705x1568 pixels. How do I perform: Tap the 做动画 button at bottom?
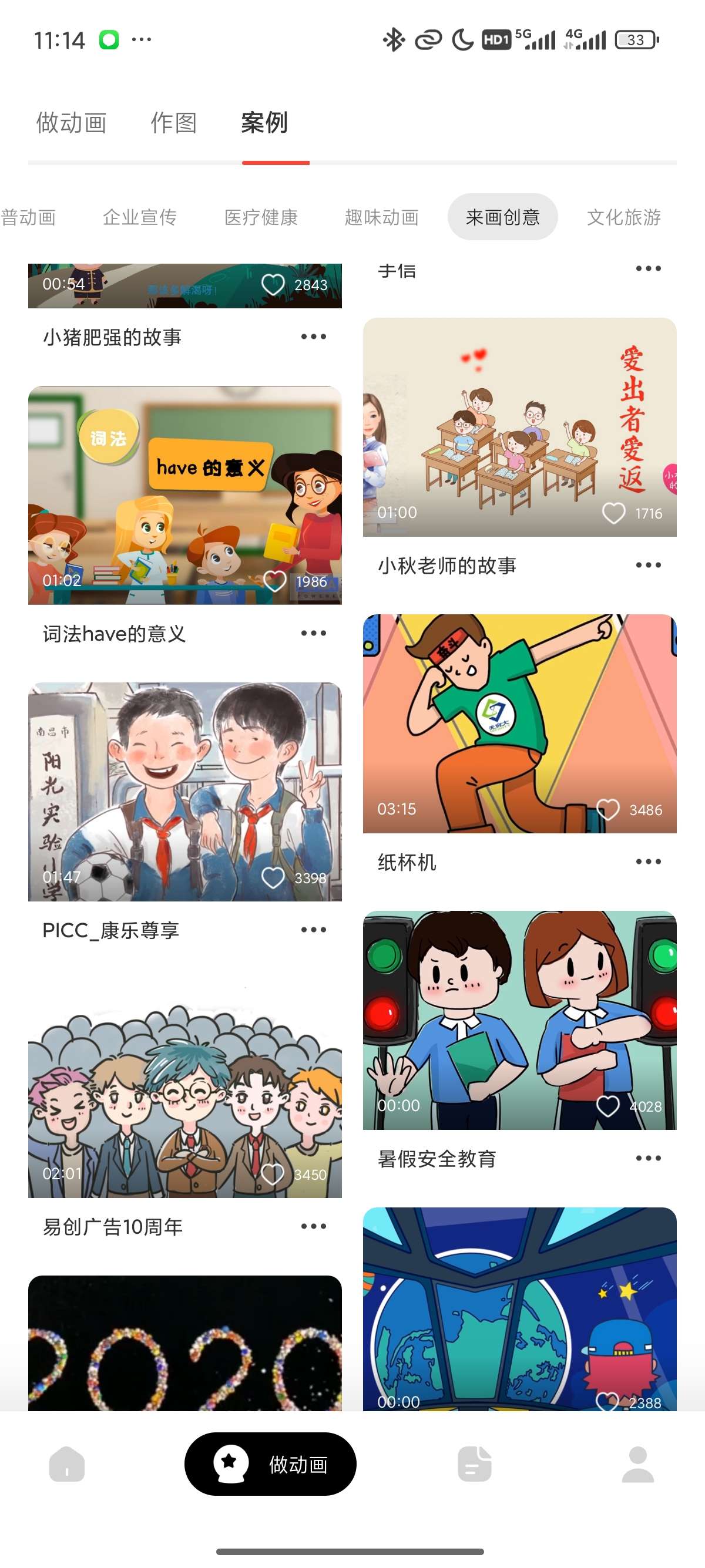click(x=270, y=1465)
